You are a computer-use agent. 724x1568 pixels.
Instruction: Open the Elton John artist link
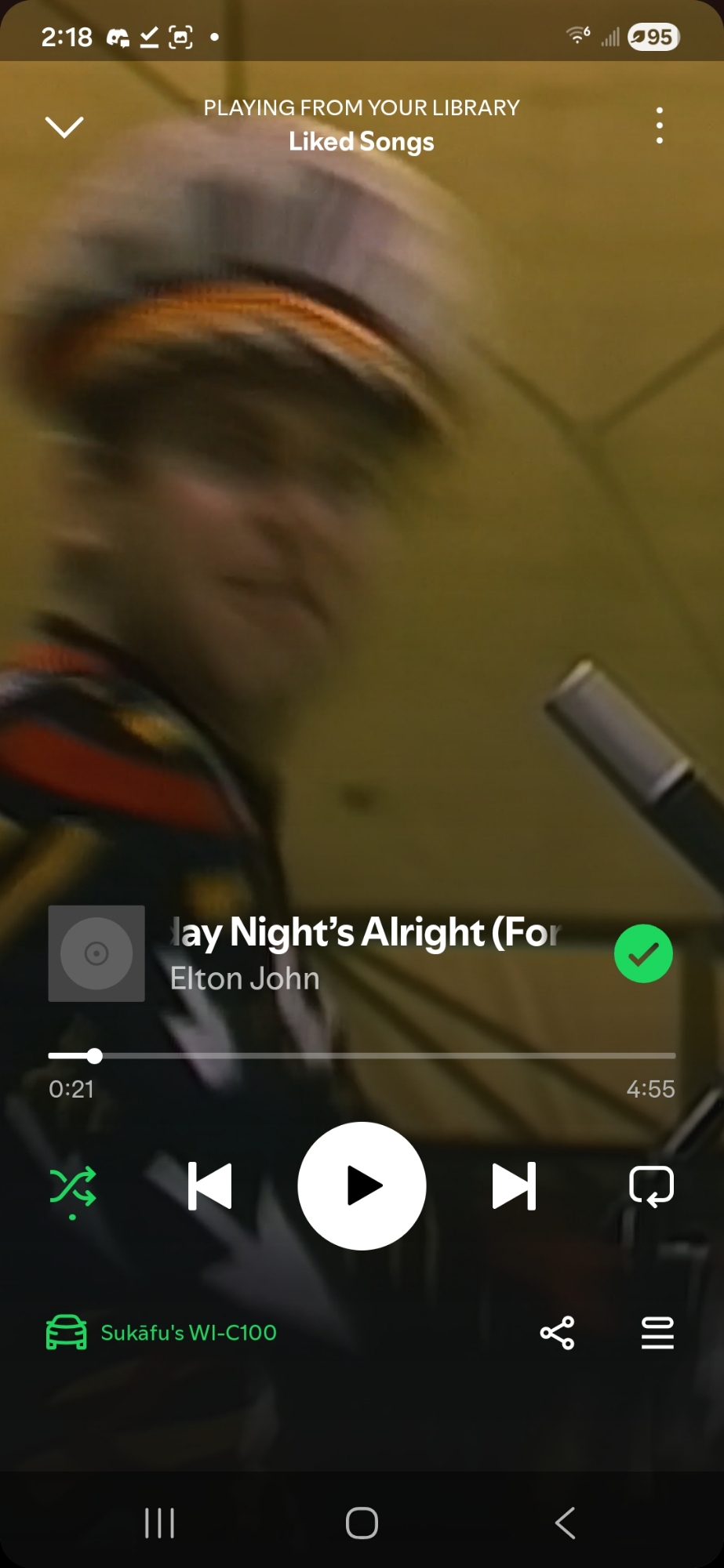click(x=245, y=979)
